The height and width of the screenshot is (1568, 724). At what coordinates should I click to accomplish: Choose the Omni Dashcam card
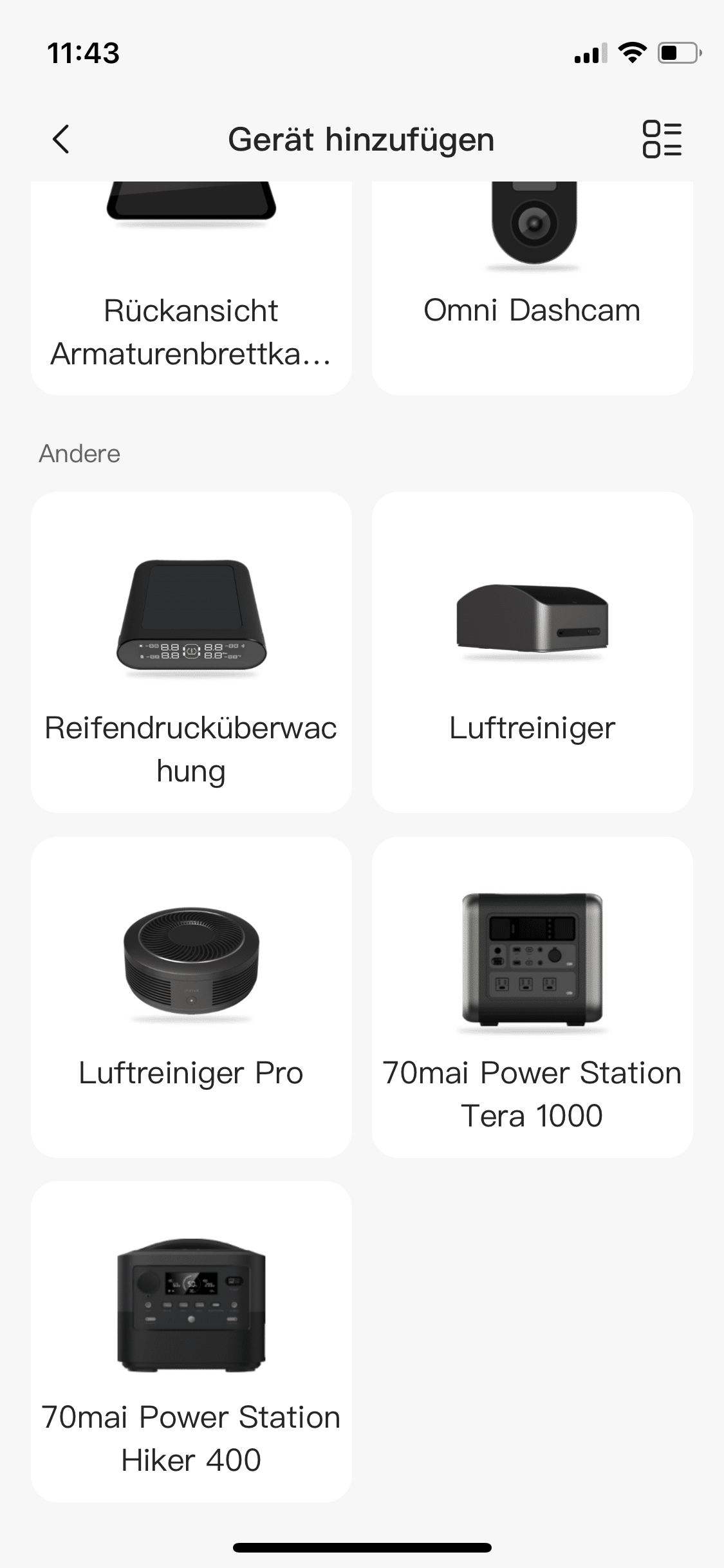pyautogui.click(x=532, y=290)
